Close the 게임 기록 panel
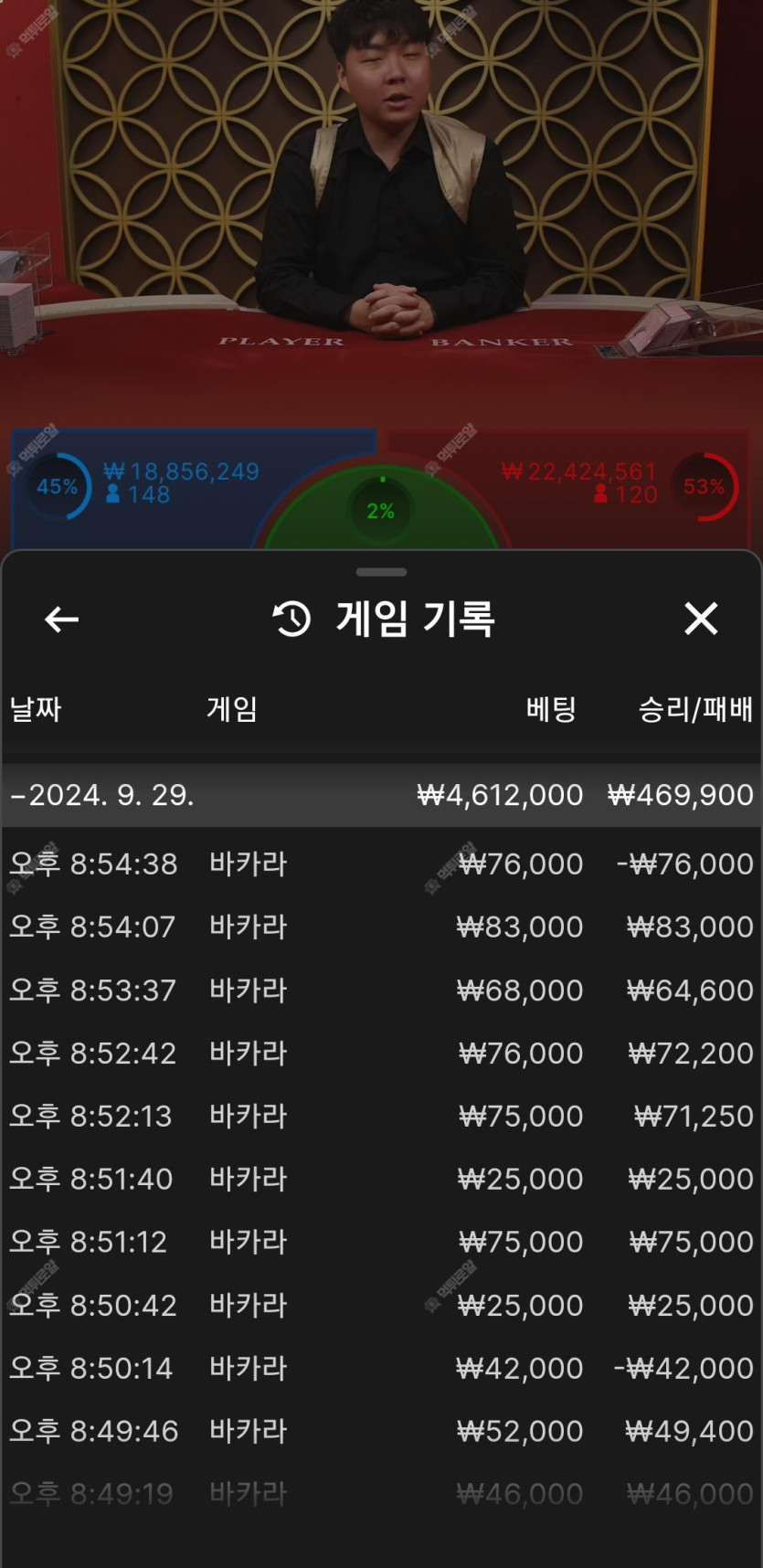This screenshot has height=1568, width=763. coord(701,619)
